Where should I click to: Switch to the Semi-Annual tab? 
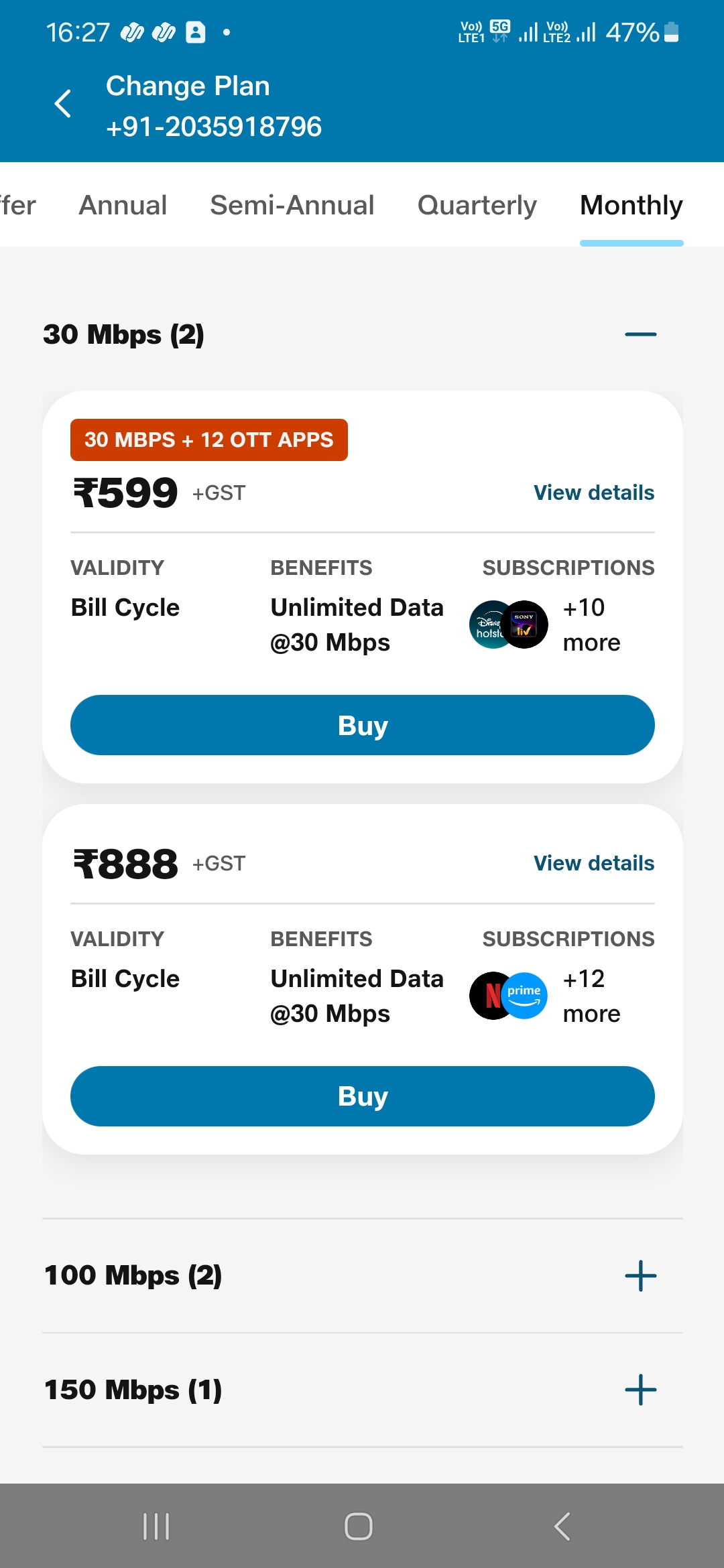pyautogui.click(x=292, y=205)
